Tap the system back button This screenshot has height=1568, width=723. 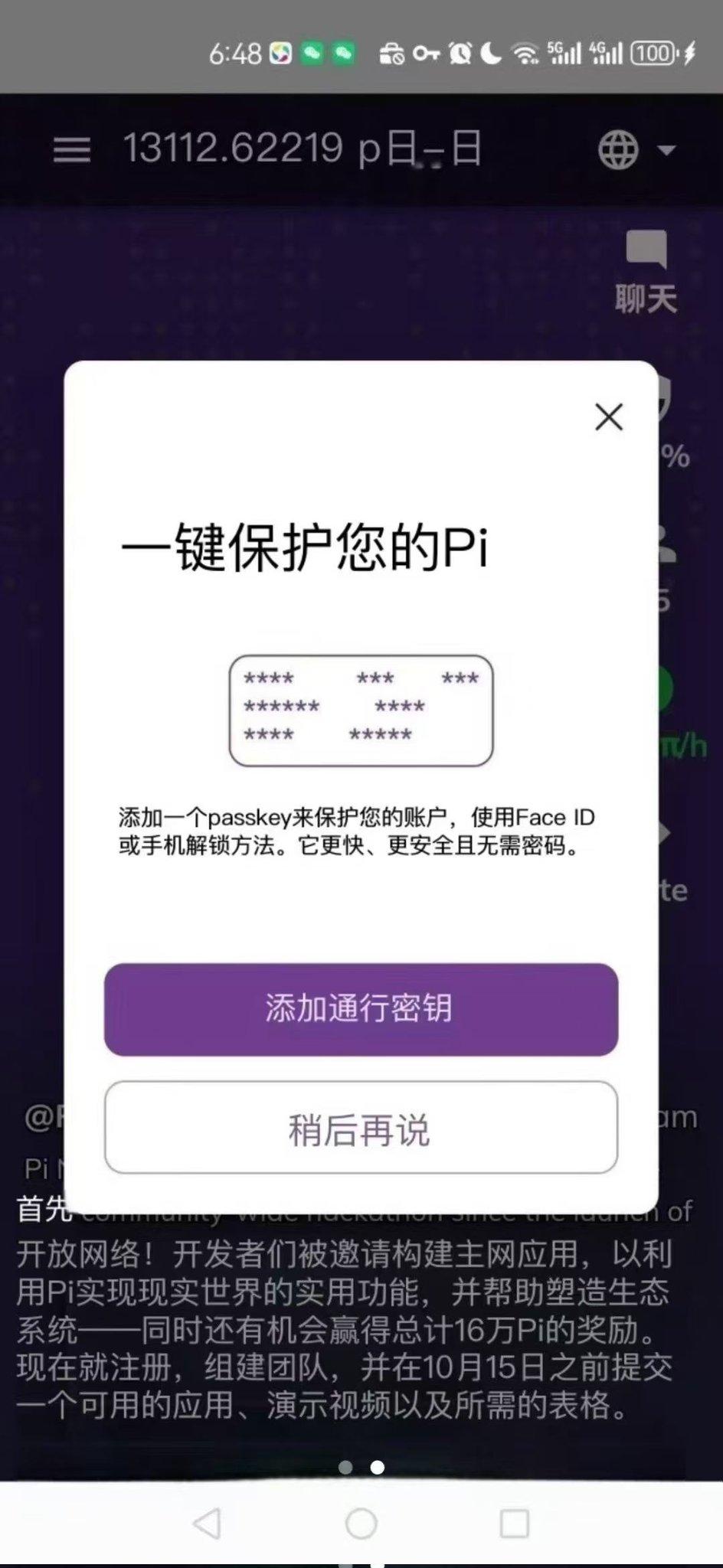(207, 1523)
